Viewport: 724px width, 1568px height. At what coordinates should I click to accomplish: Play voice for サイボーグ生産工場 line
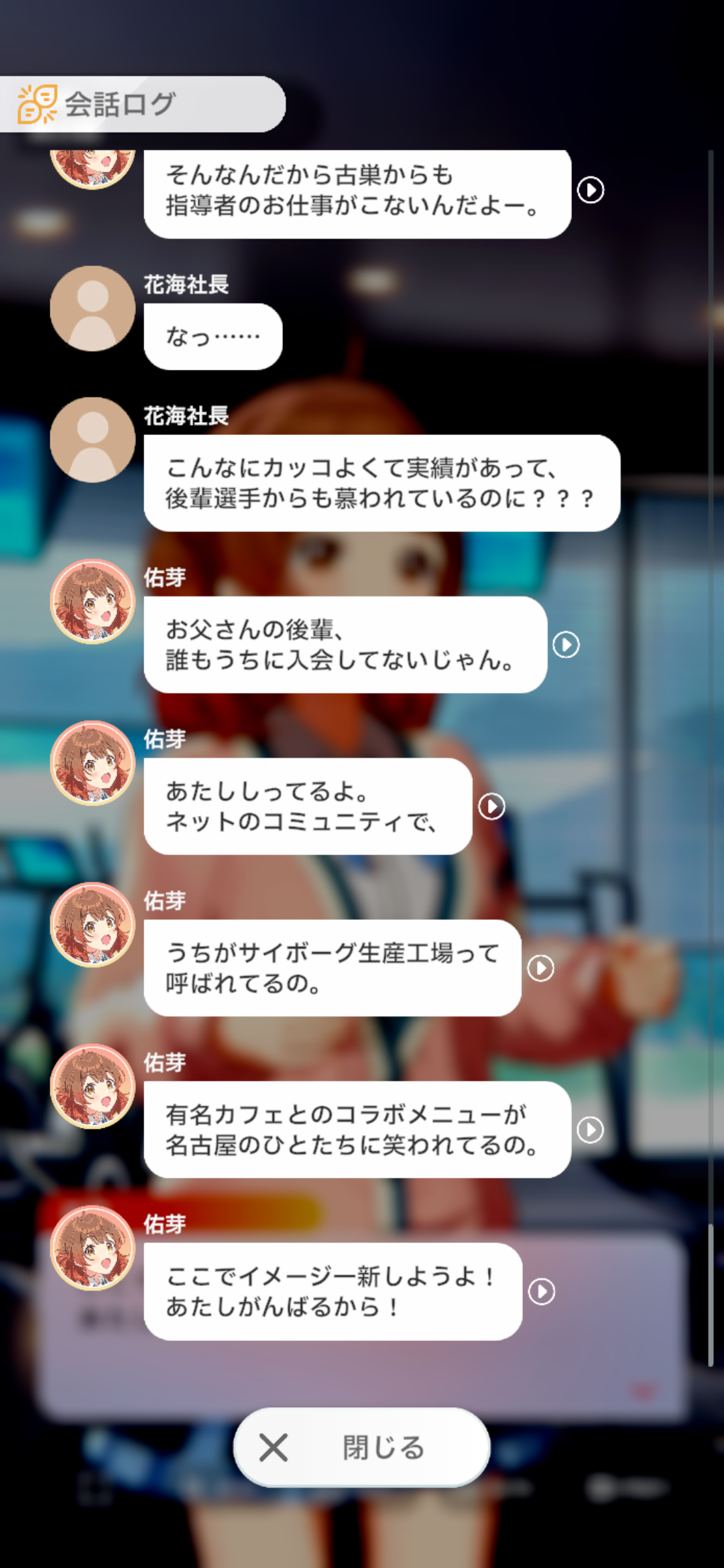point(541,968)
